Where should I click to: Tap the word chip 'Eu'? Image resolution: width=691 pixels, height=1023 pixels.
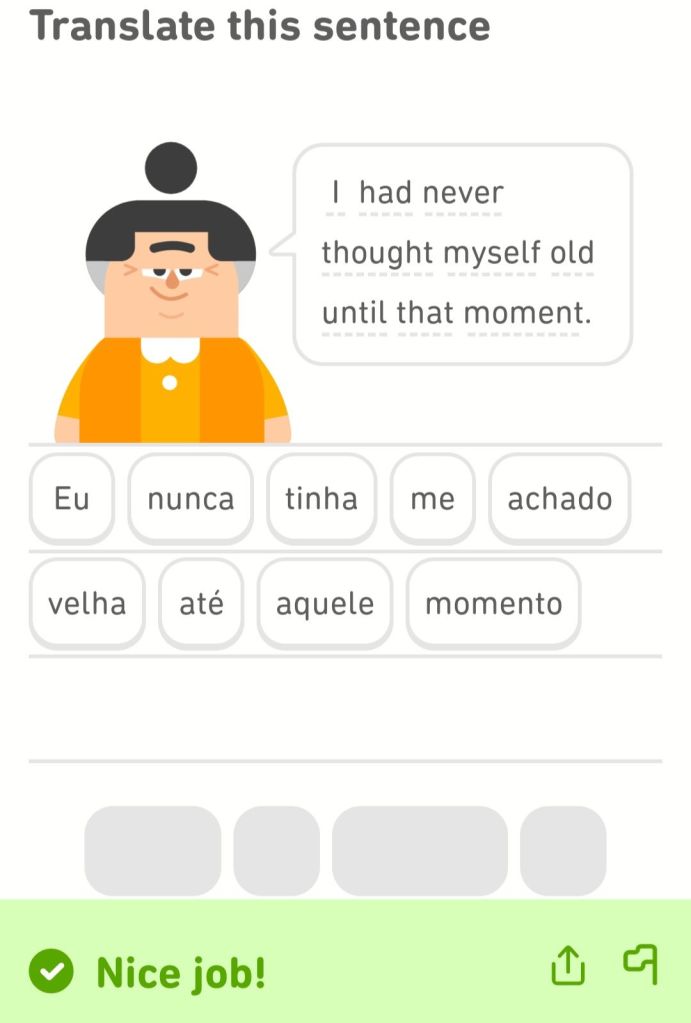(72, 498)
